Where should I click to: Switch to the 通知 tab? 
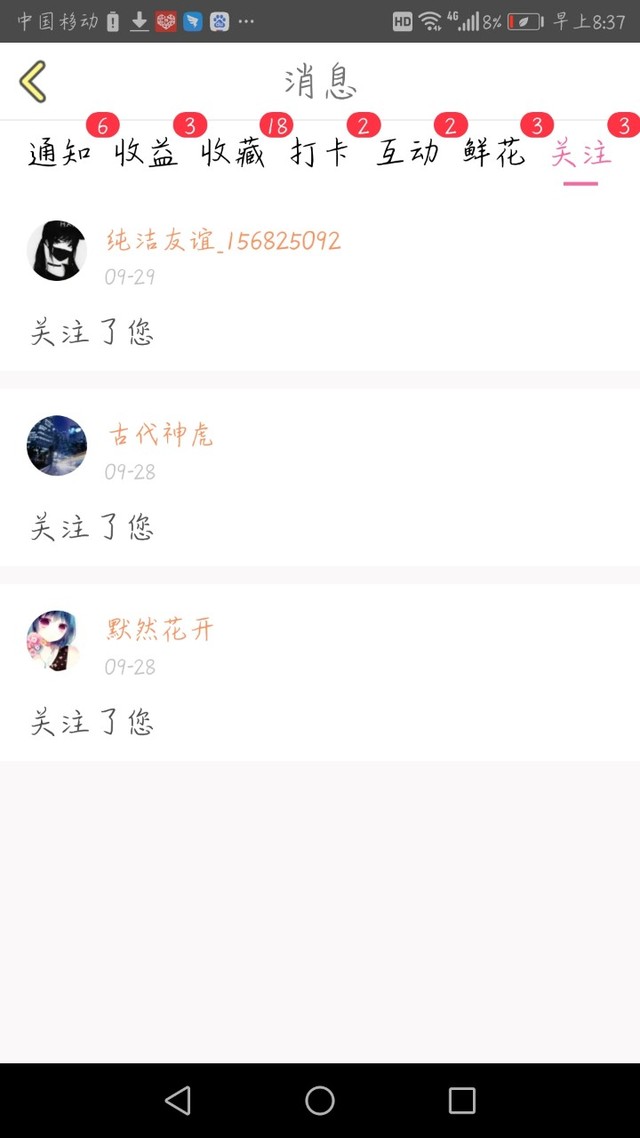[x=60, y=153]
